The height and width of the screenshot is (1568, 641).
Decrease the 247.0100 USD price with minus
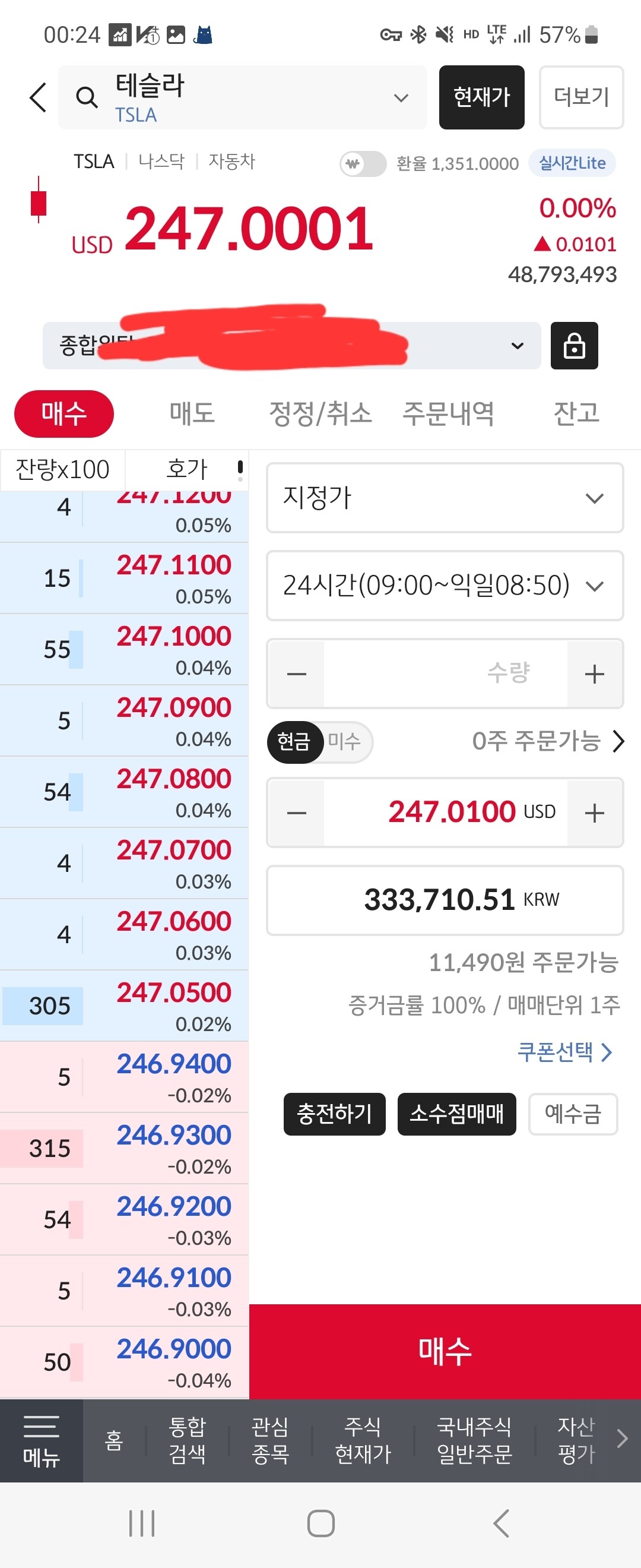click(x=297, y=813)
